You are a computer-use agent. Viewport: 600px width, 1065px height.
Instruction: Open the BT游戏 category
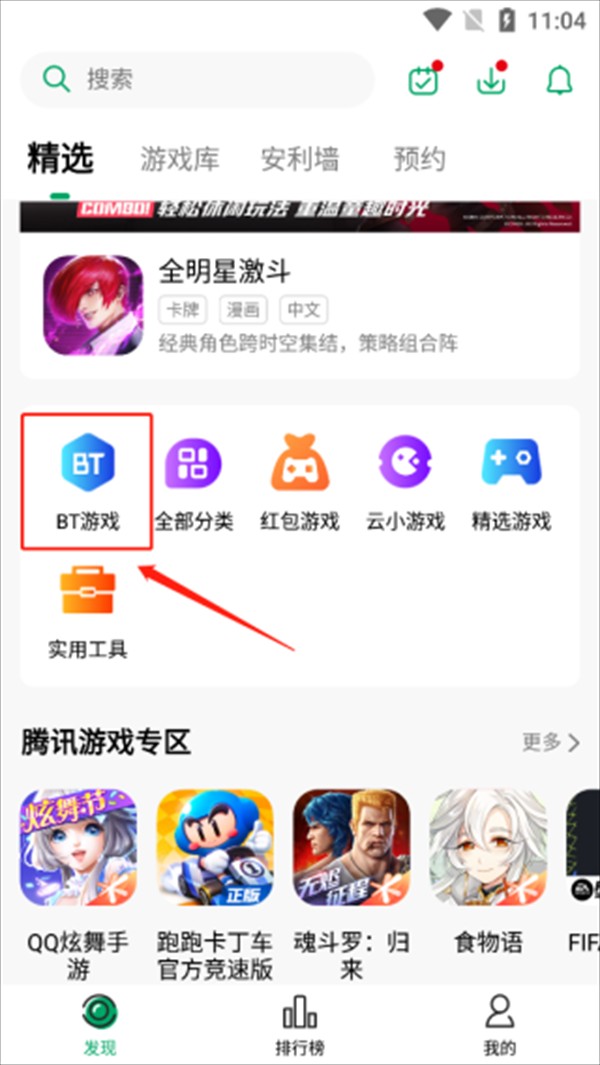pos(88,481)
